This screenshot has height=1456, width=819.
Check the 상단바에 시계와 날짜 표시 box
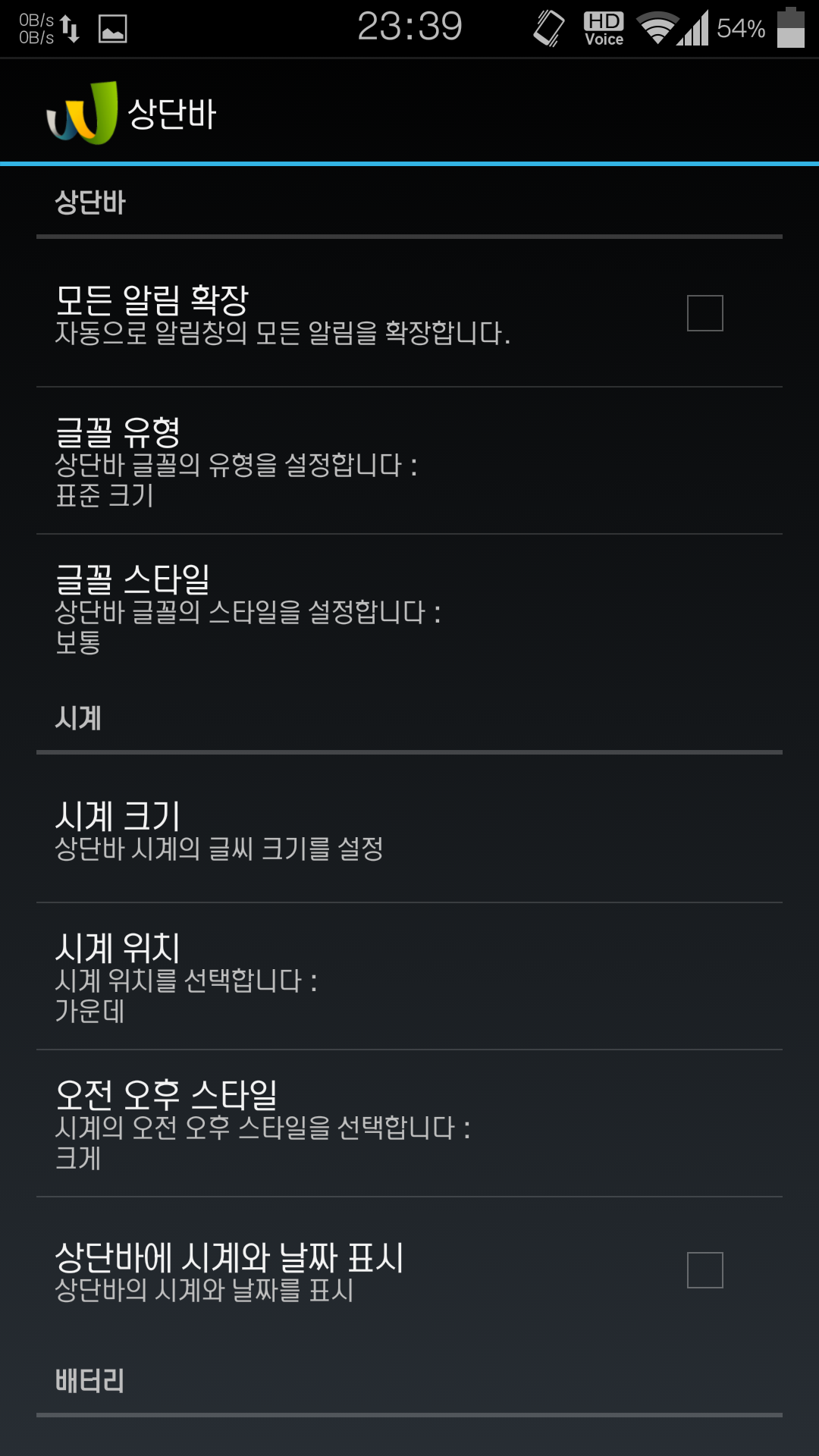click(x=704, y=1270)
